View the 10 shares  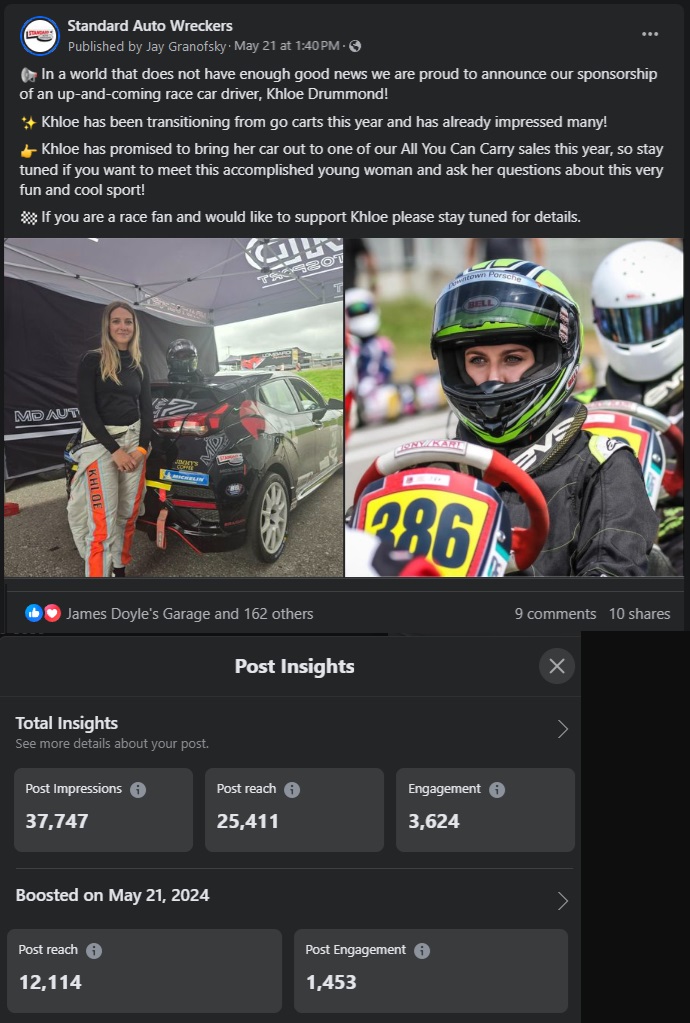point(639,614)
